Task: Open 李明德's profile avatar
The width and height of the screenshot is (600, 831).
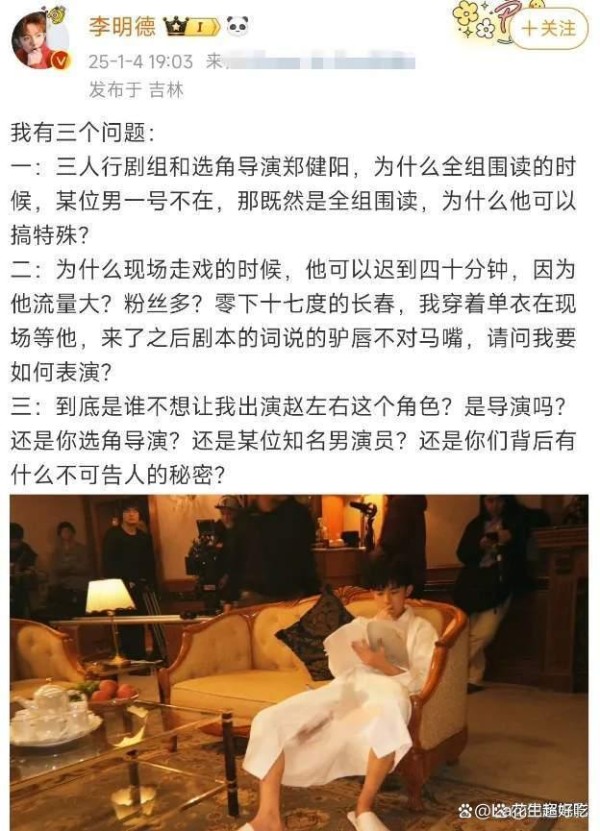Action: click(40, 42)
